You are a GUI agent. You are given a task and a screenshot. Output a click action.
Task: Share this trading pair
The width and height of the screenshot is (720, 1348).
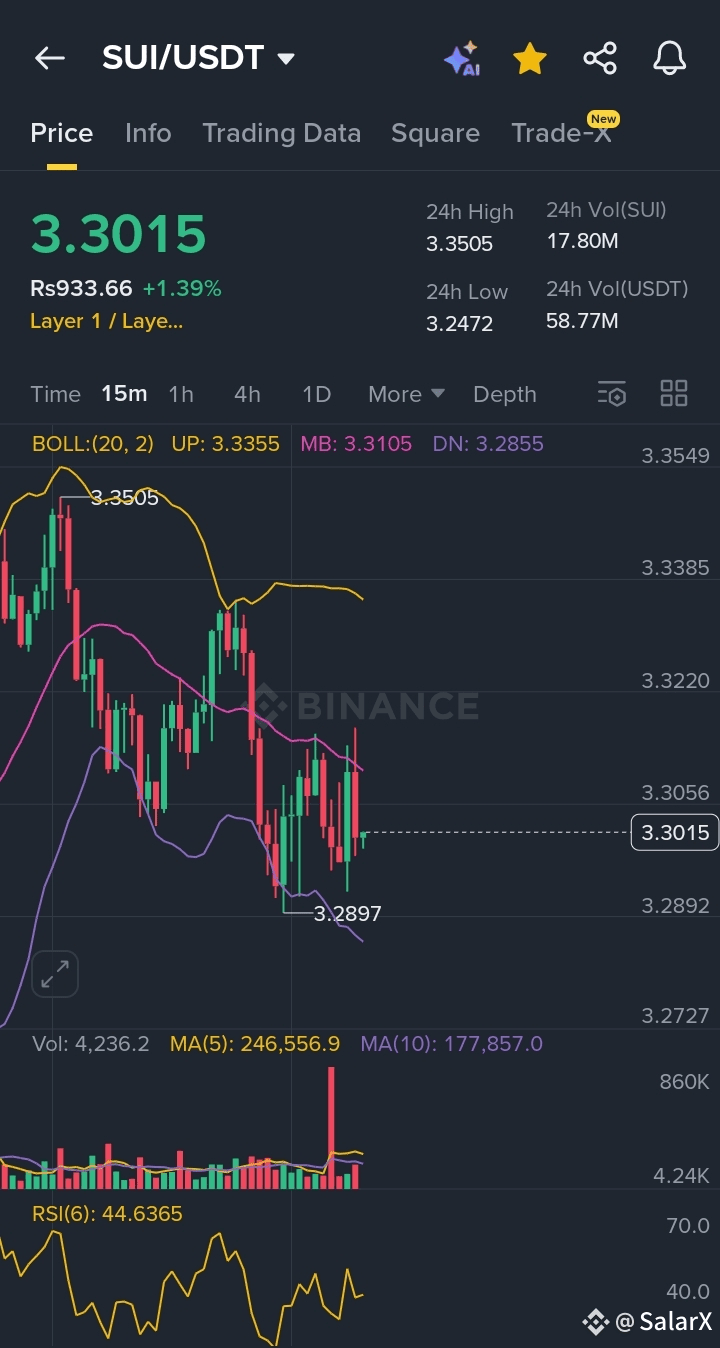(600, 59)
